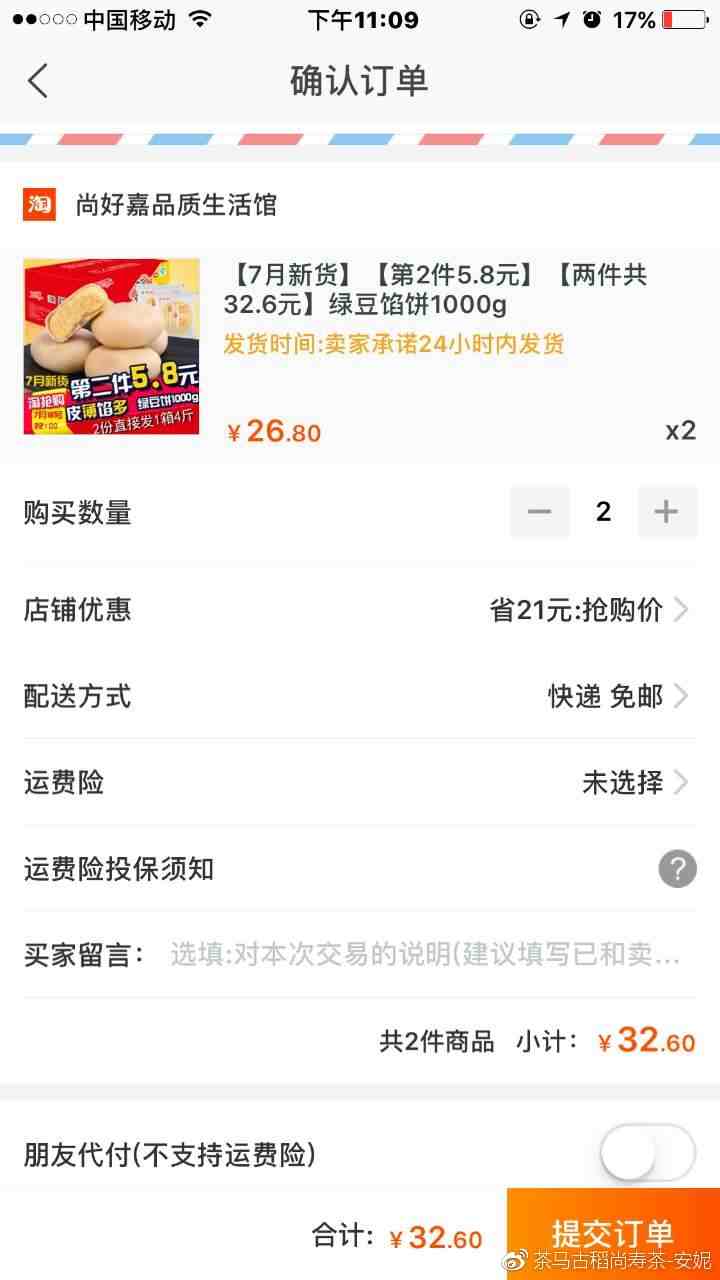The image size is (720, 1280).
Task: Open the shop 尚好嘉品质生活馆
Action: coord(176,205)
